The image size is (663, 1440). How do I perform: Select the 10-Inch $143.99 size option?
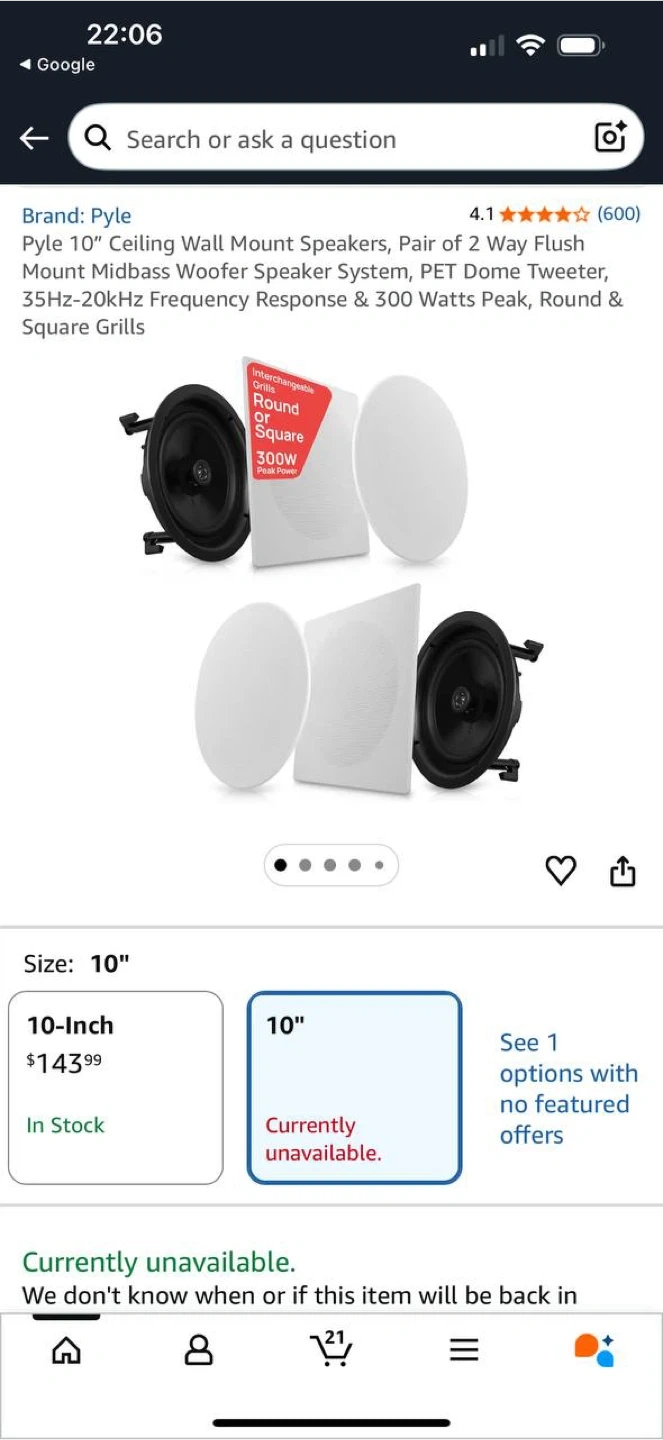[116, 1088]
